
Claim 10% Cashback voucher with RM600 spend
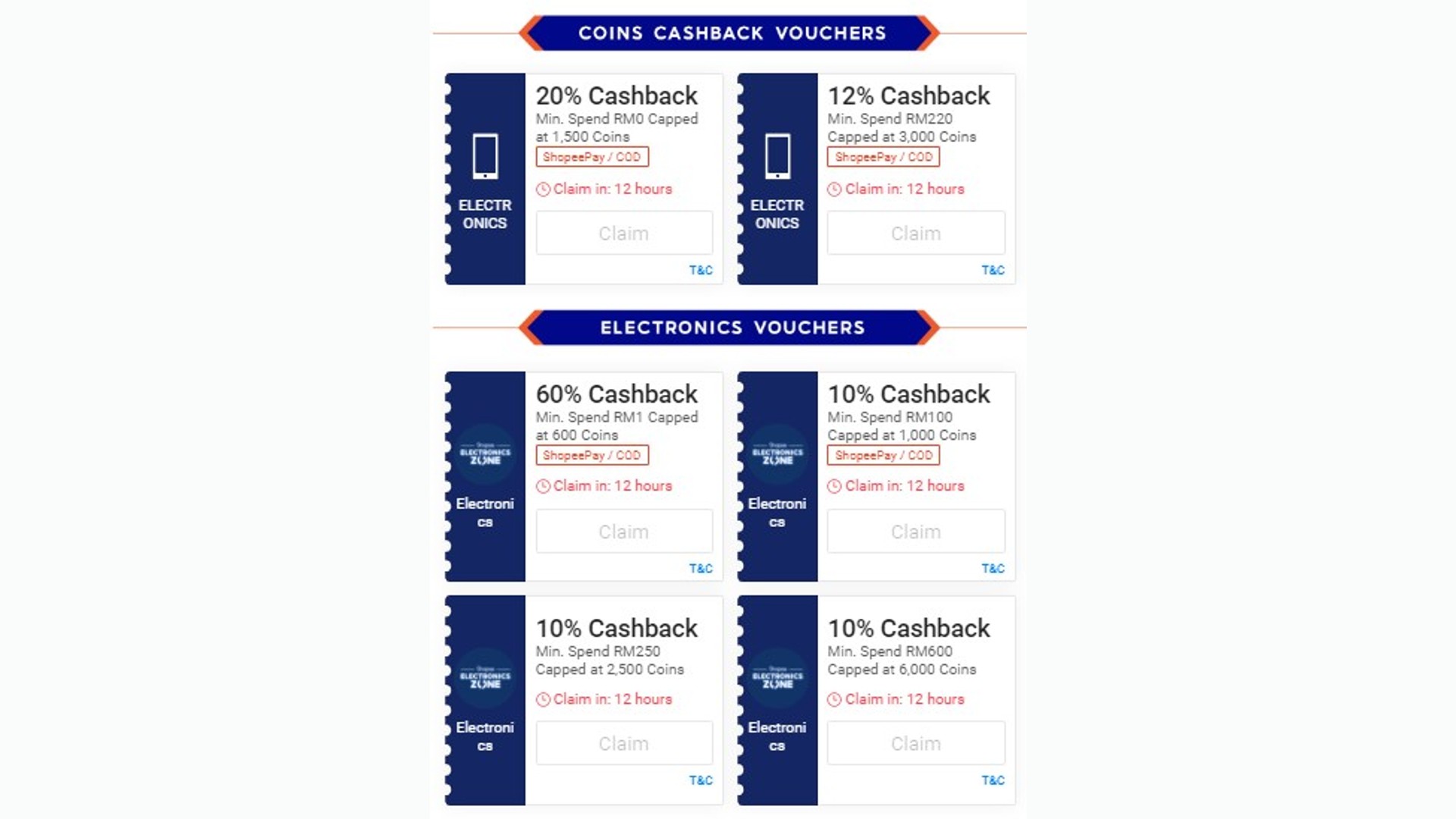915,743
